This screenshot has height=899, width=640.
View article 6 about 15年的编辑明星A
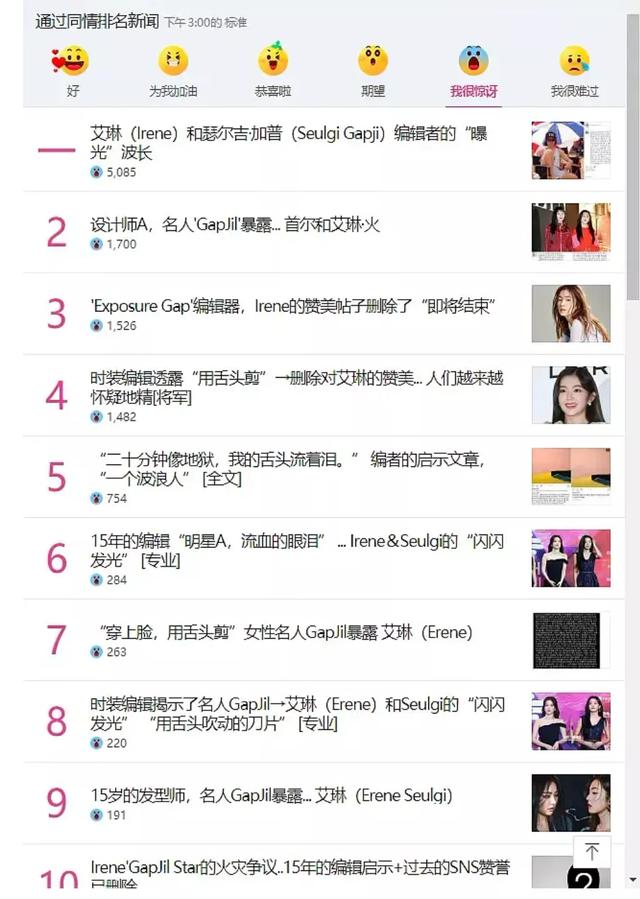click(x=296, y=550)
